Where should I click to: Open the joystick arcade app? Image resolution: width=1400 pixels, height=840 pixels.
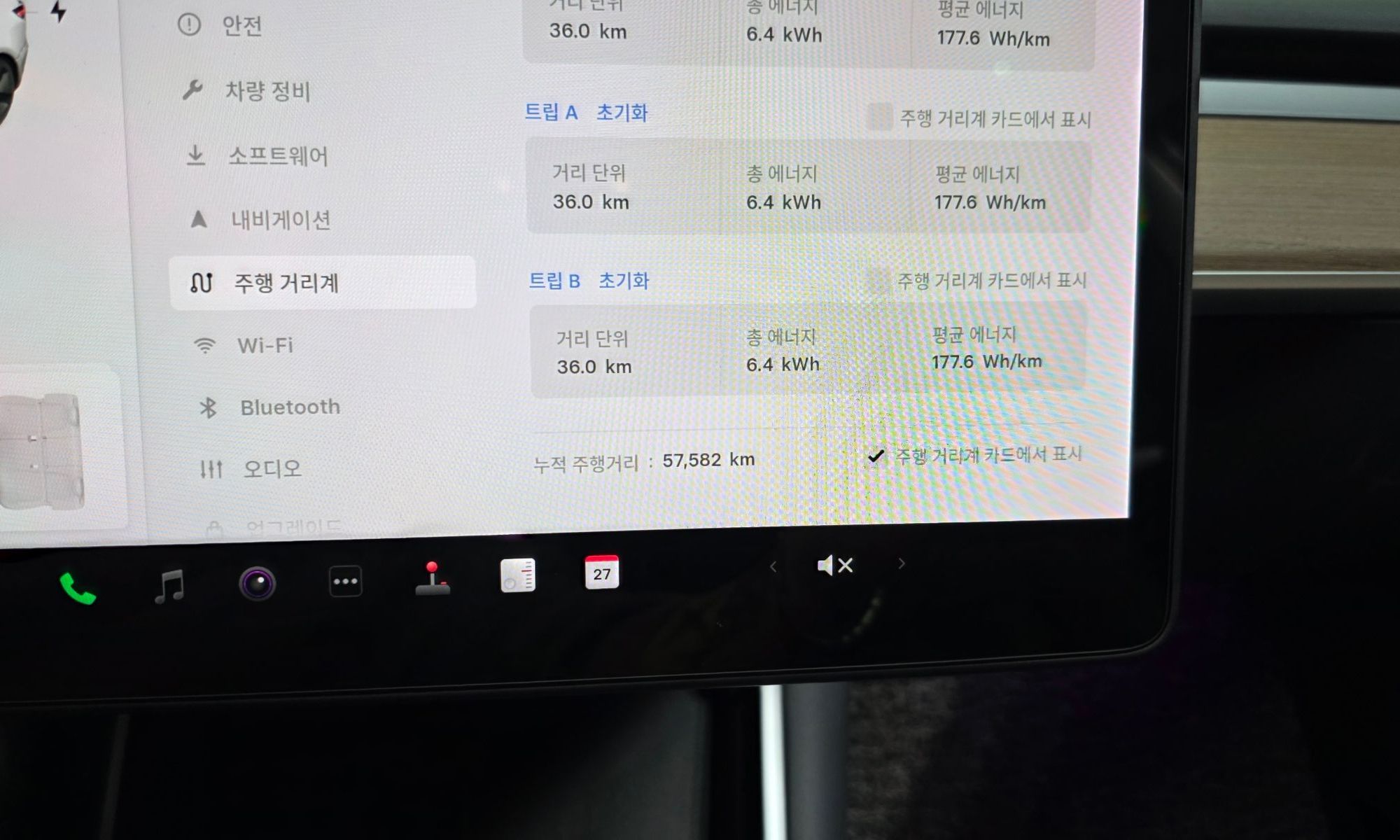[x=433, y=578]
